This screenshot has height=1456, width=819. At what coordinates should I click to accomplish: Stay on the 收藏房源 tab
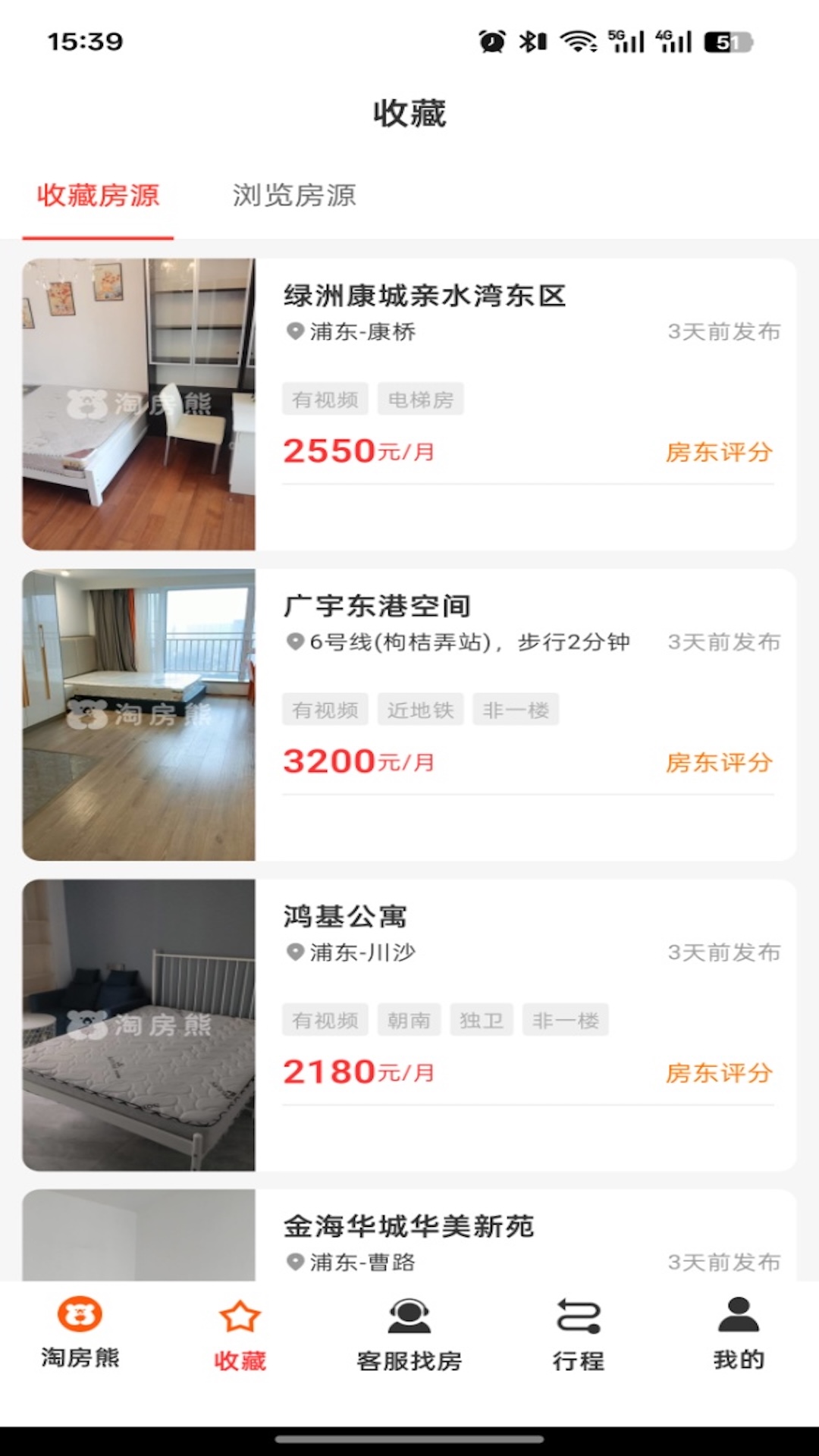(97, 196)
